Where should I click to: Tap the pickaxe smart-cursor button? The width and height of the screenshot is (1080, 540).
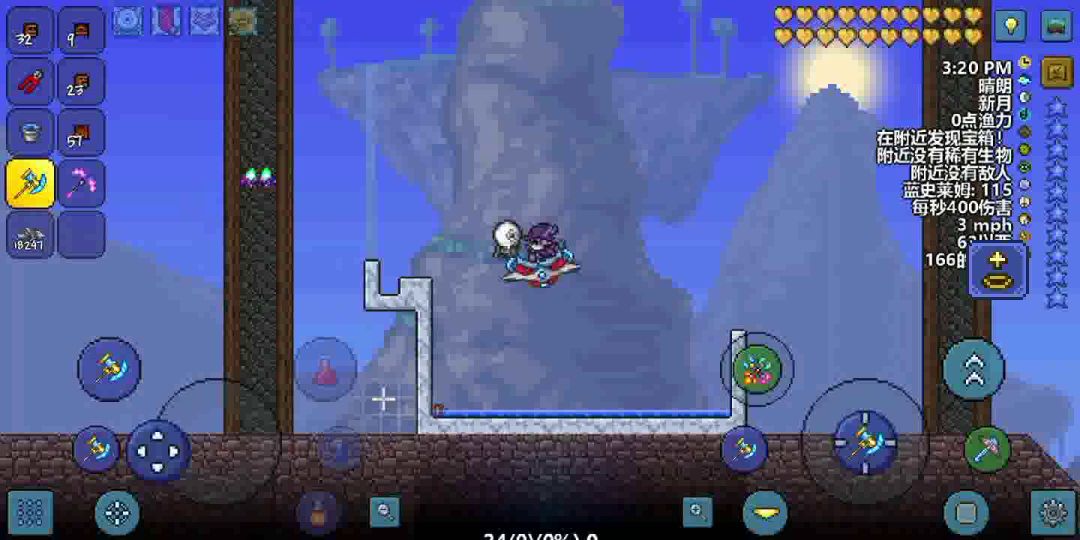(988, 449)
